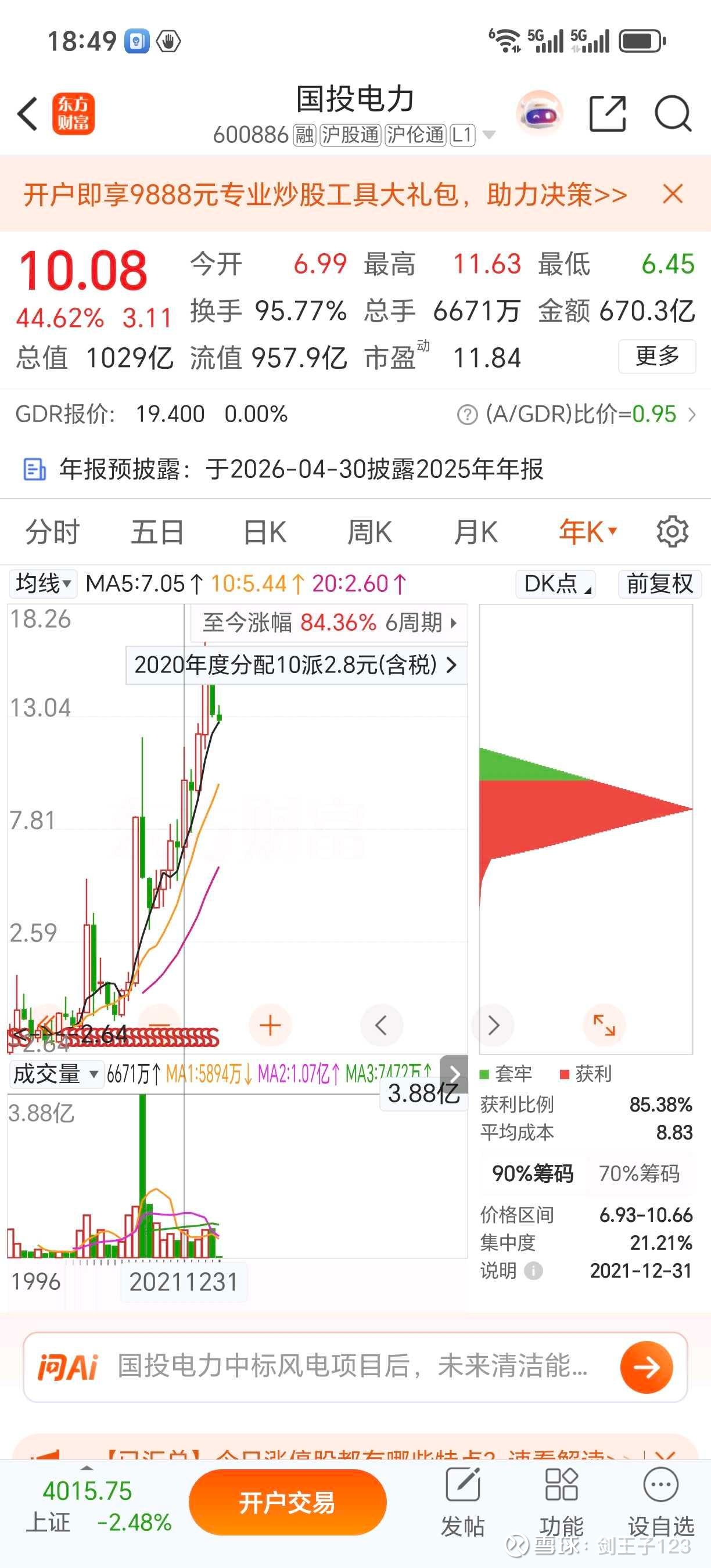The width and height of the screenshot is (711, 1568).
Task: Switch to the 五日 chart tab
Action: [157, 532]
